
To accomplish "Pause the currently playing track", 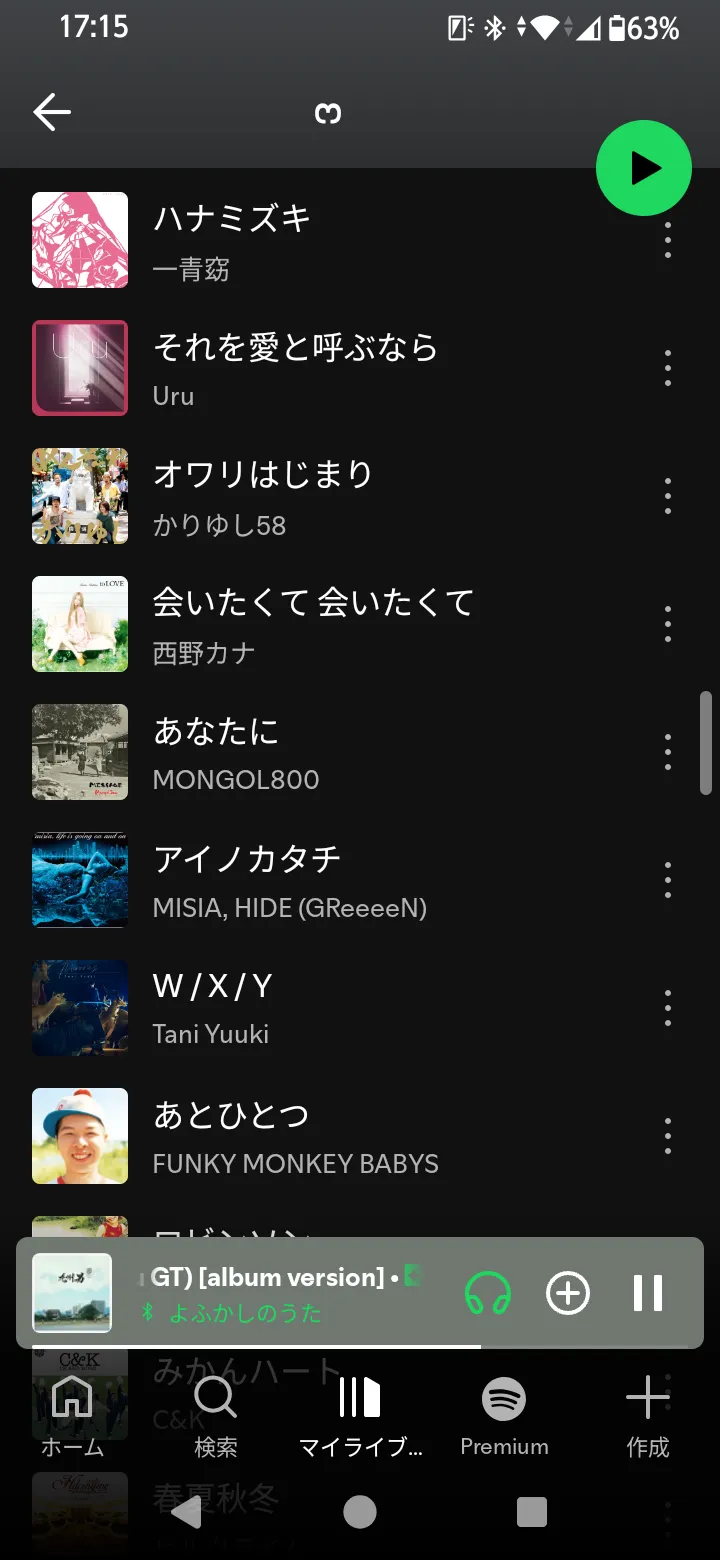I will click(647, 1293).
